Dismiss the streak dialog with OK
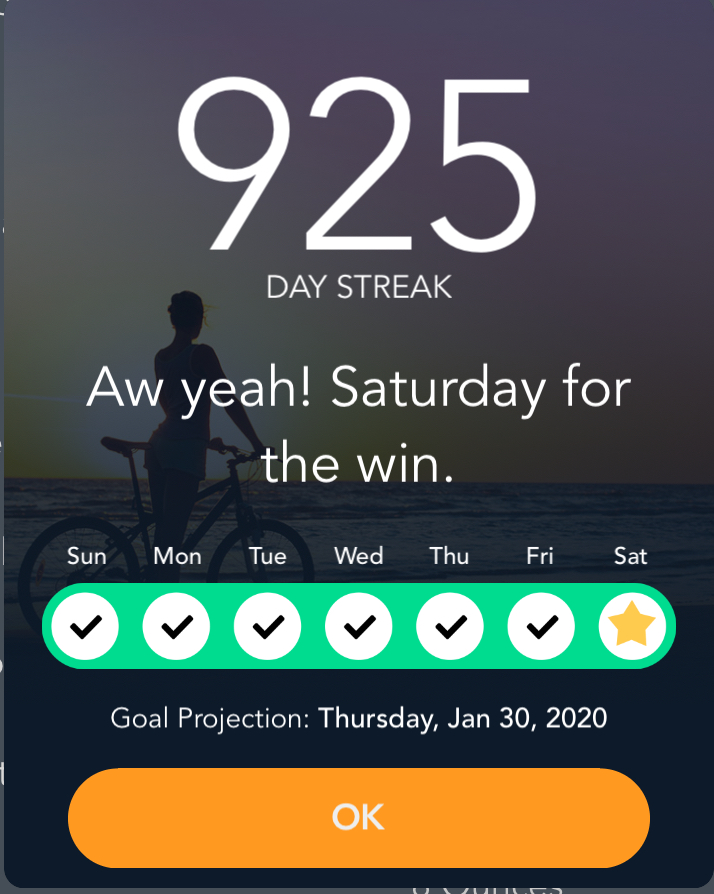 click(358, 817)
